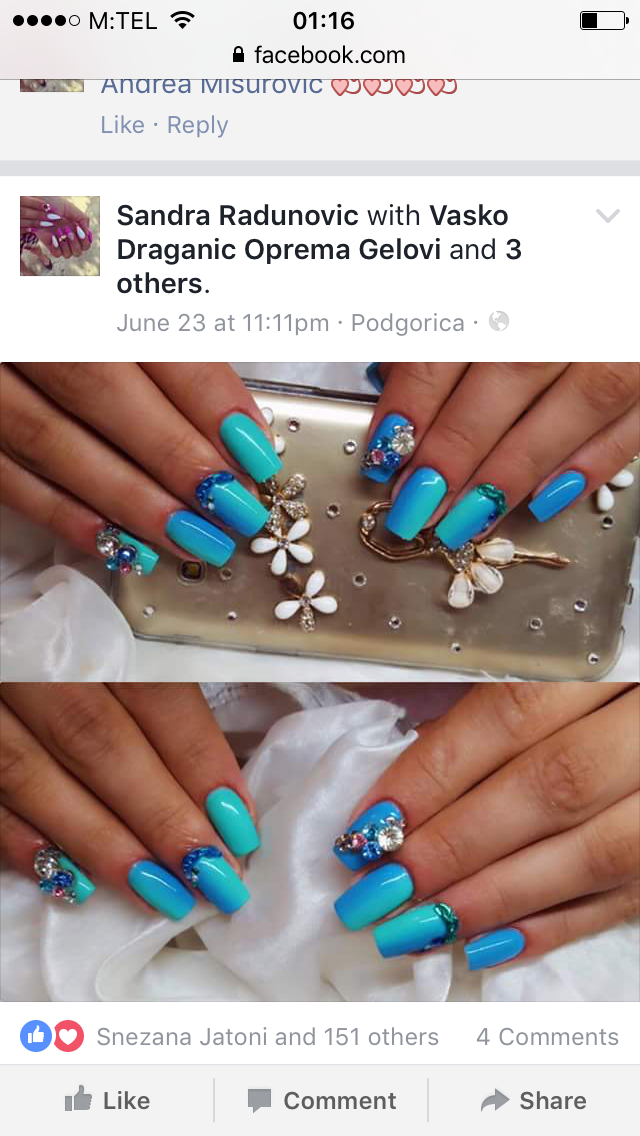The width and height of the screenshot is (640, 1136).
Task: View who reacted: Snezana Jatoni and 151 others
Action: pyautogui.click(x=267, y=1037)
